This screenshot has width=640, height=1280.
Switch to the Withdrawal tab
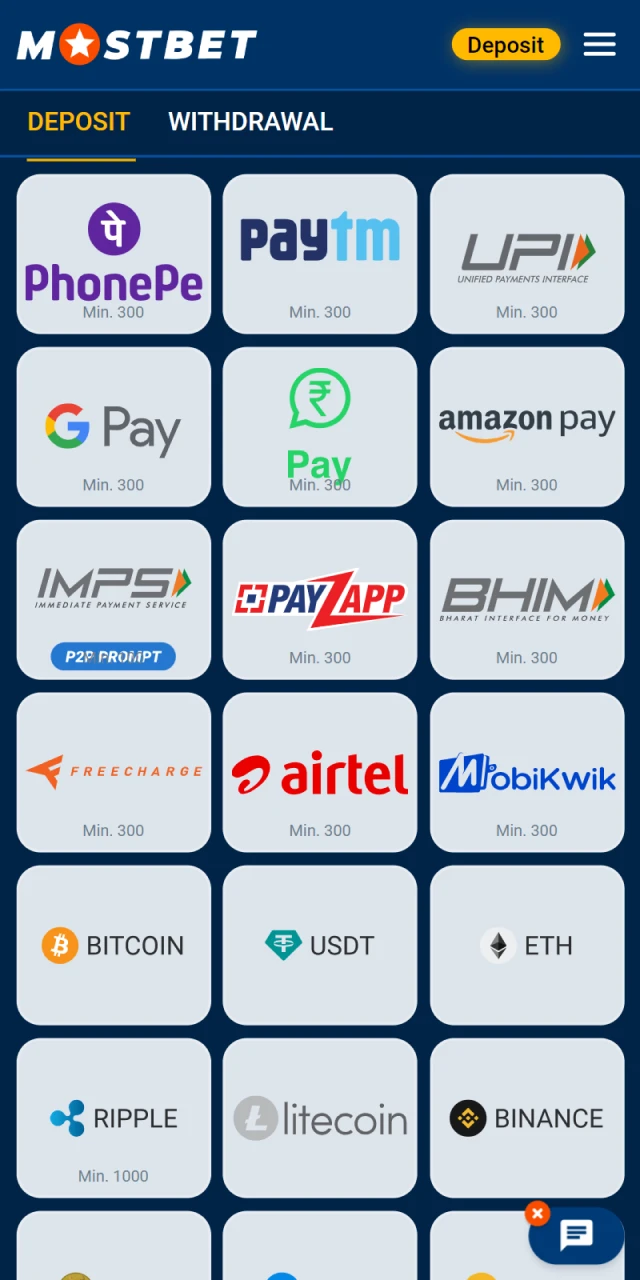[x=250, y=122]
